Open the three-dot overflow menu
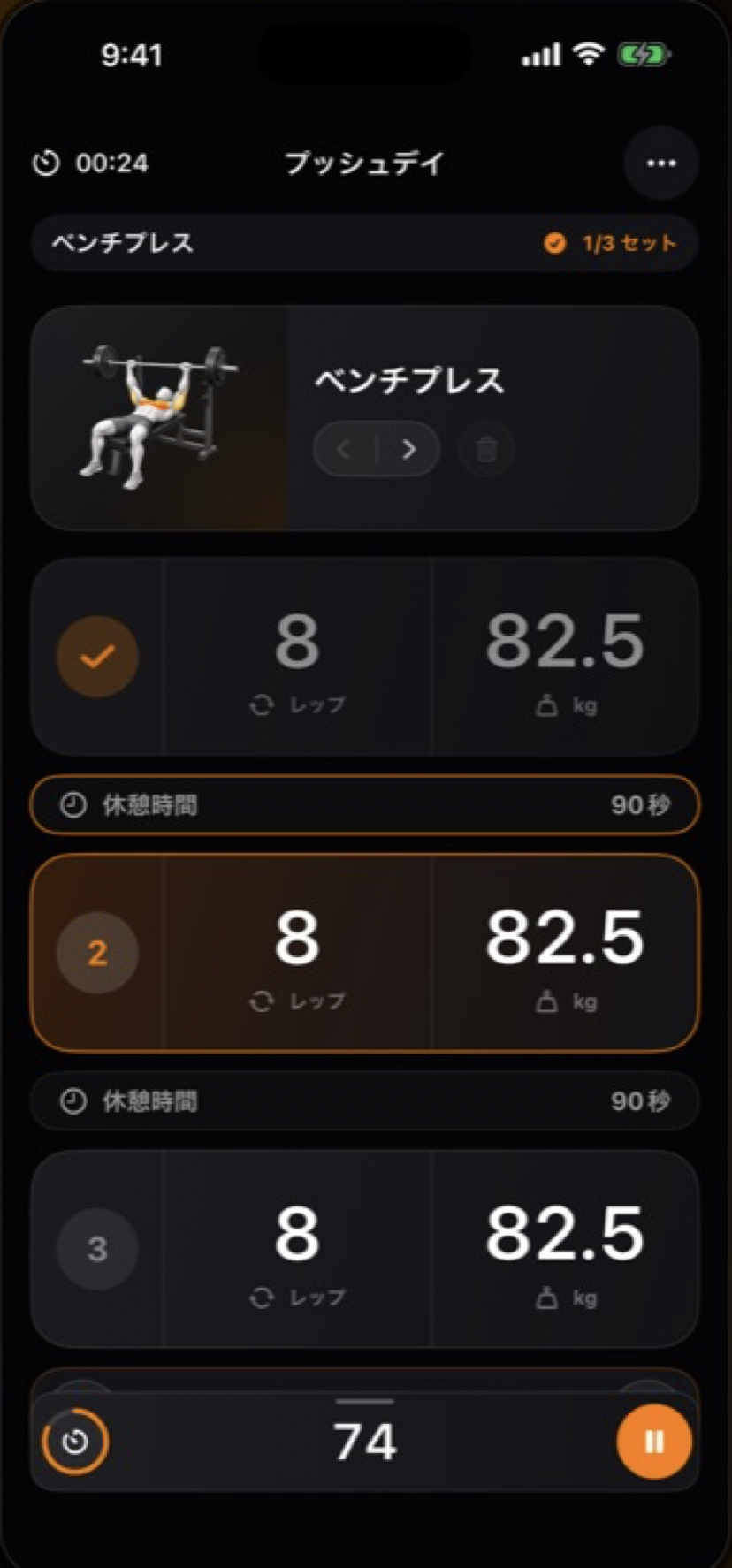This screenshot has height=1568, width=732. coord(661,163)
